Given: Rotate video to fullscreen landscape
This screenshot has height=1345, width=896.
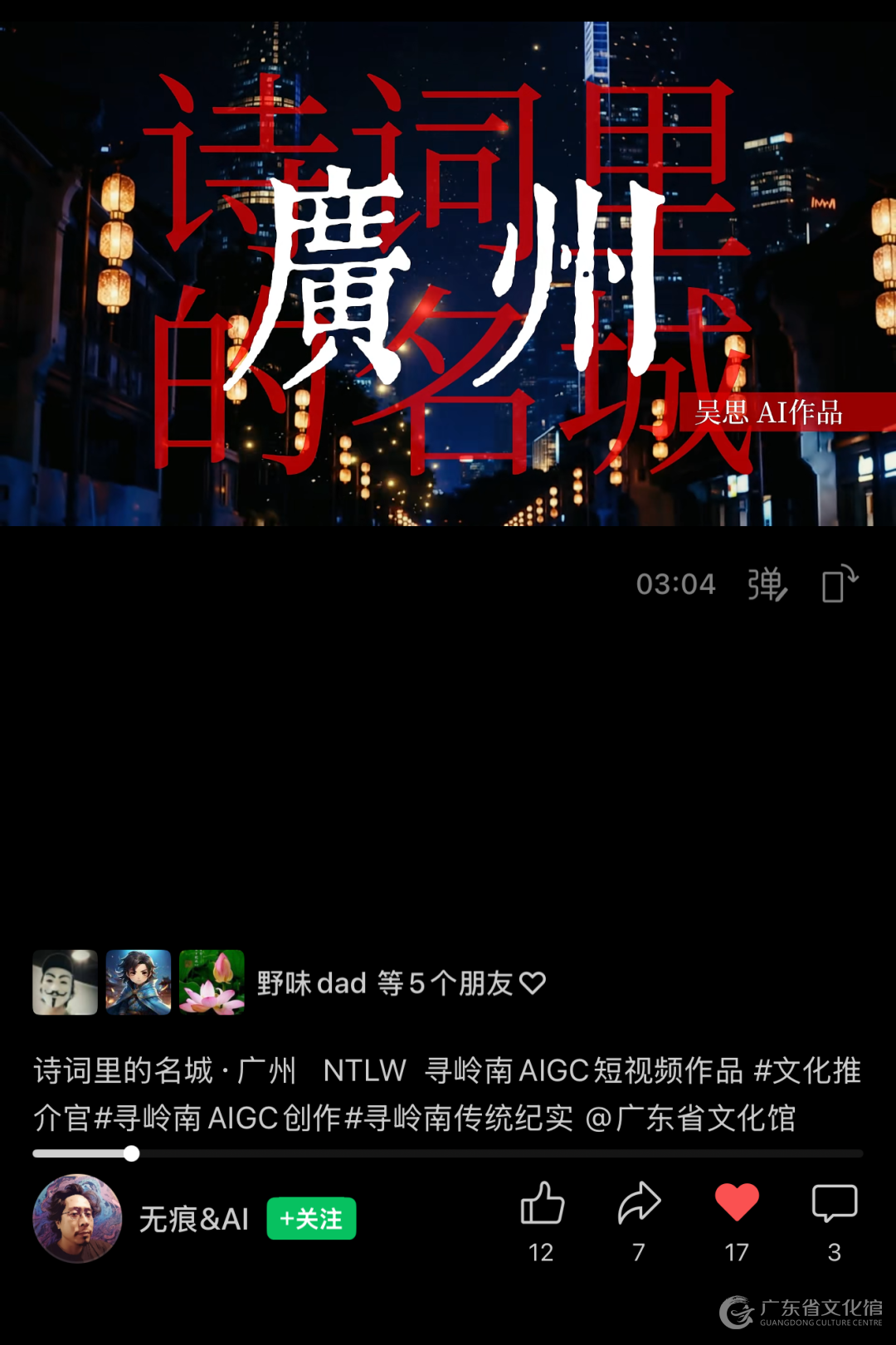Looking at the screenshot, I should (839, 583).
